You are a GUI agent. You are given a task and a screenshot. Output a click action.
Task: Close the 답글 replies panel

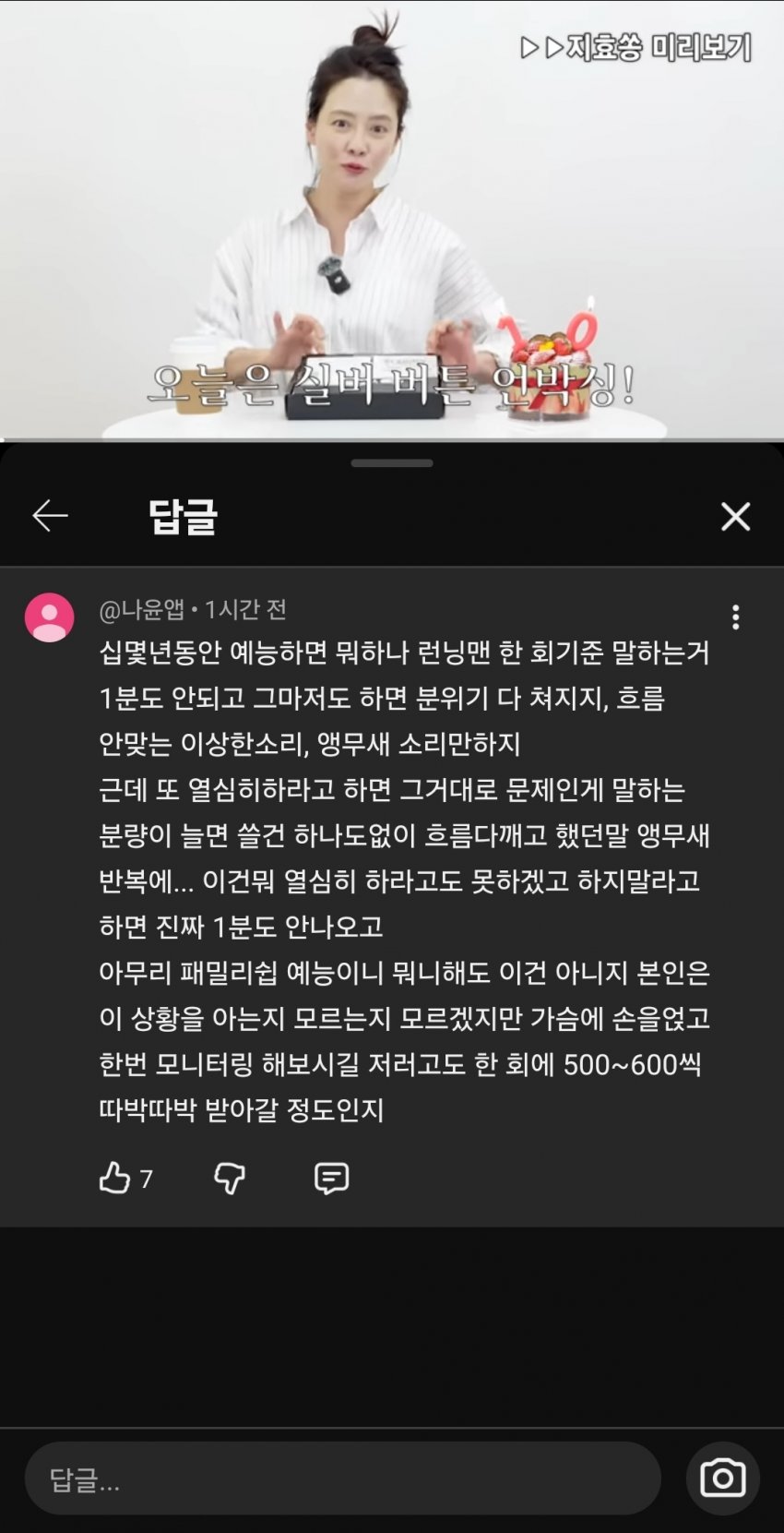(x=735, y=517)
